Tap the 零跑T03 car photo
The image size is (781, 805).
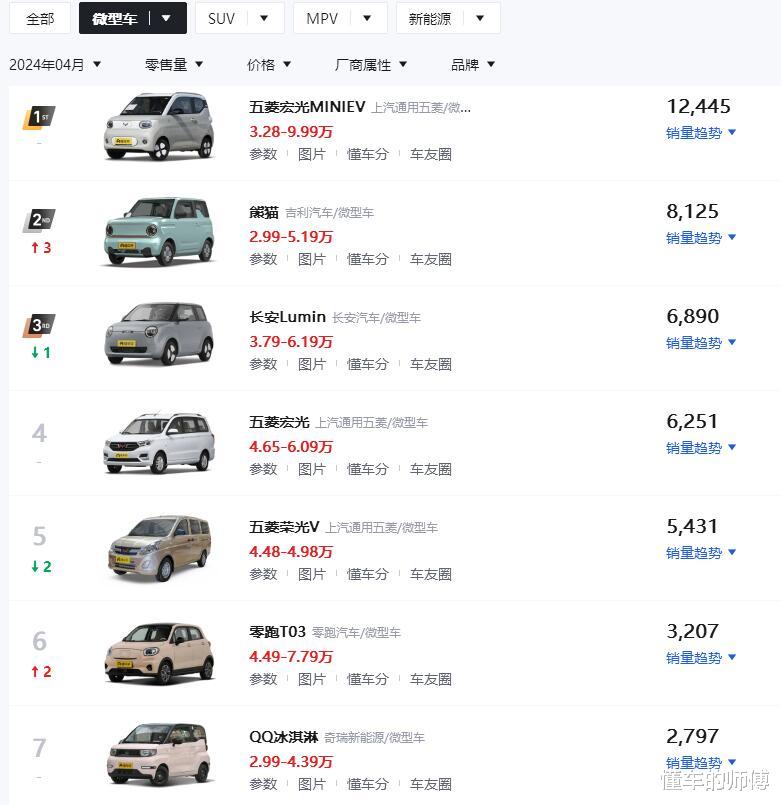point(159,651)
